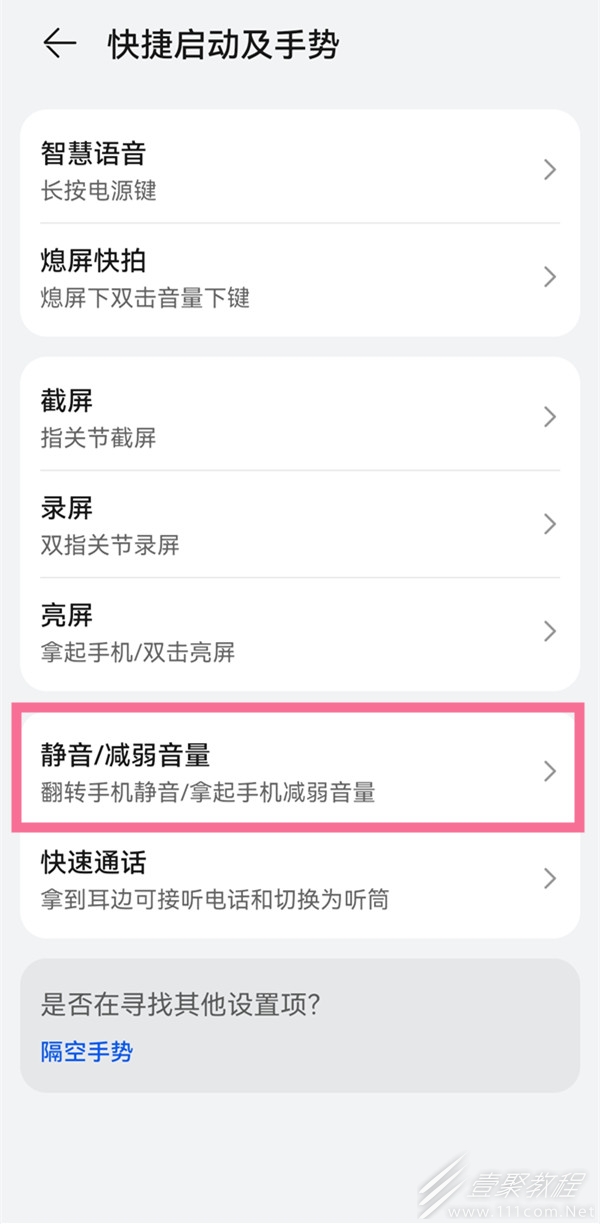
Task: Open the 快速通话 row
Action: pos(300,878)
